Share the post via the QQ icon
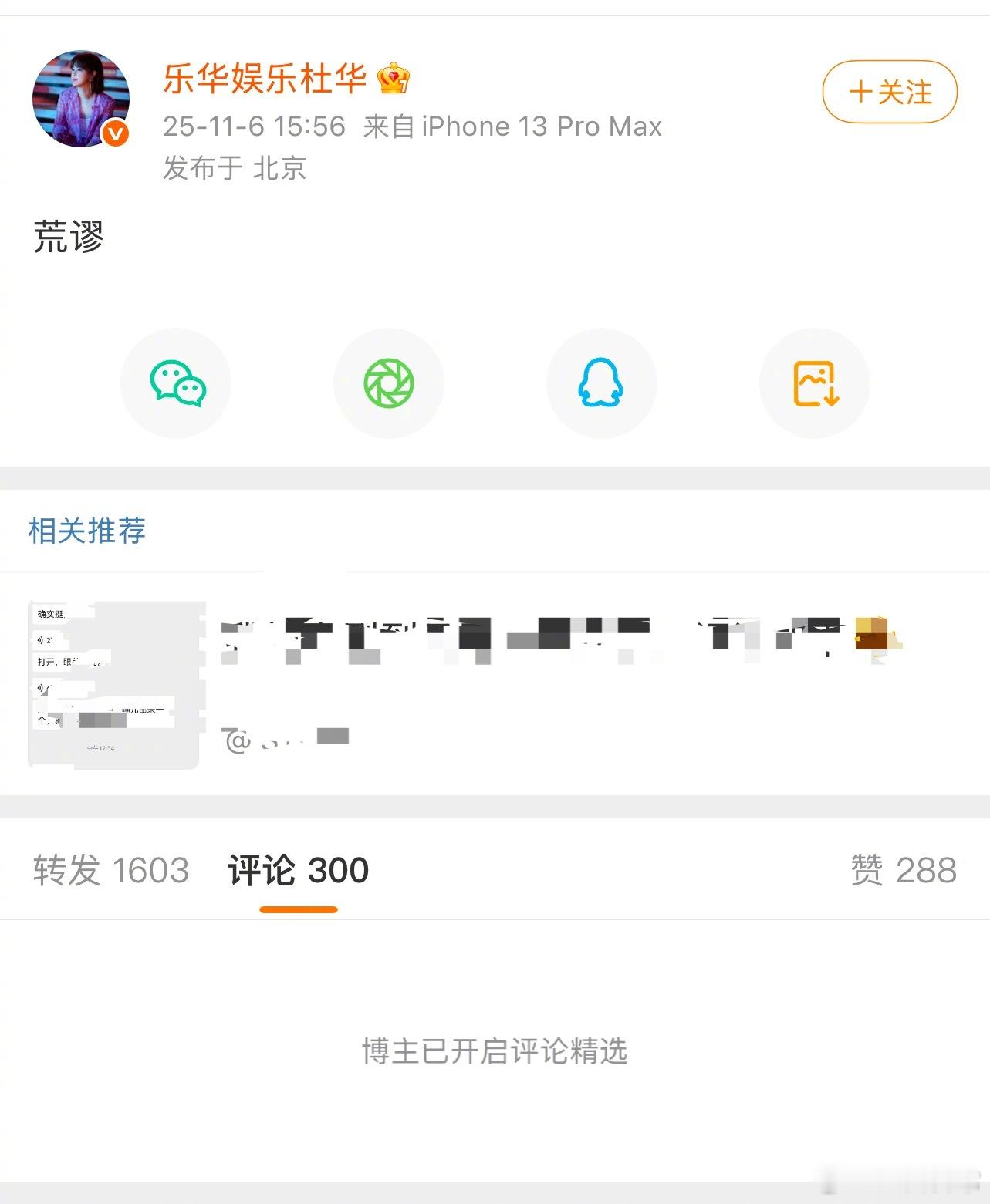This screenshot has width=990, height=1204. tap(602, 382)
